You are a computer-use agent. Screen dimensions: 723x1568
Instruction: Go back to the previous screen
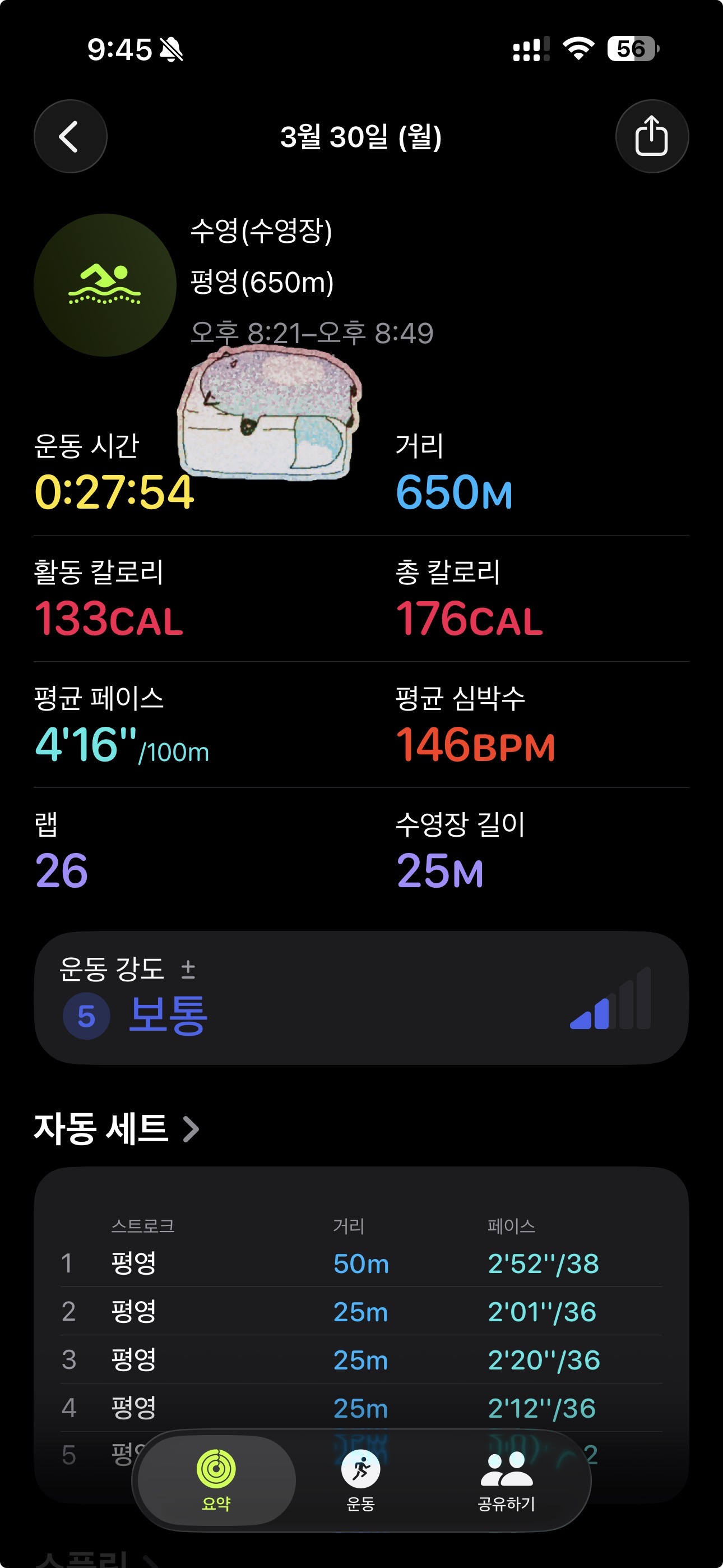click(x=70, y=136)
